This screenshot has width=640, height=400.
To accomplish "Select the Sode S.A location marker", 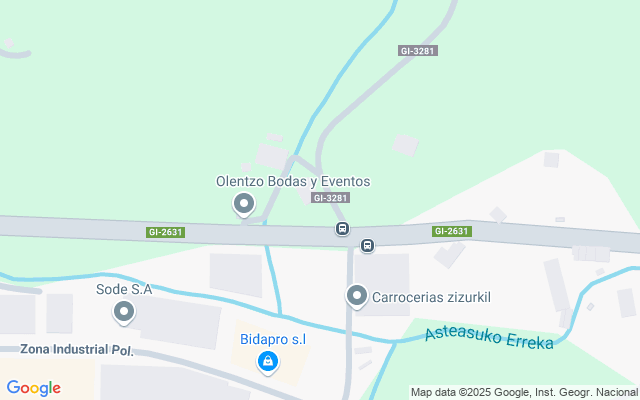I will click(124, 313).
